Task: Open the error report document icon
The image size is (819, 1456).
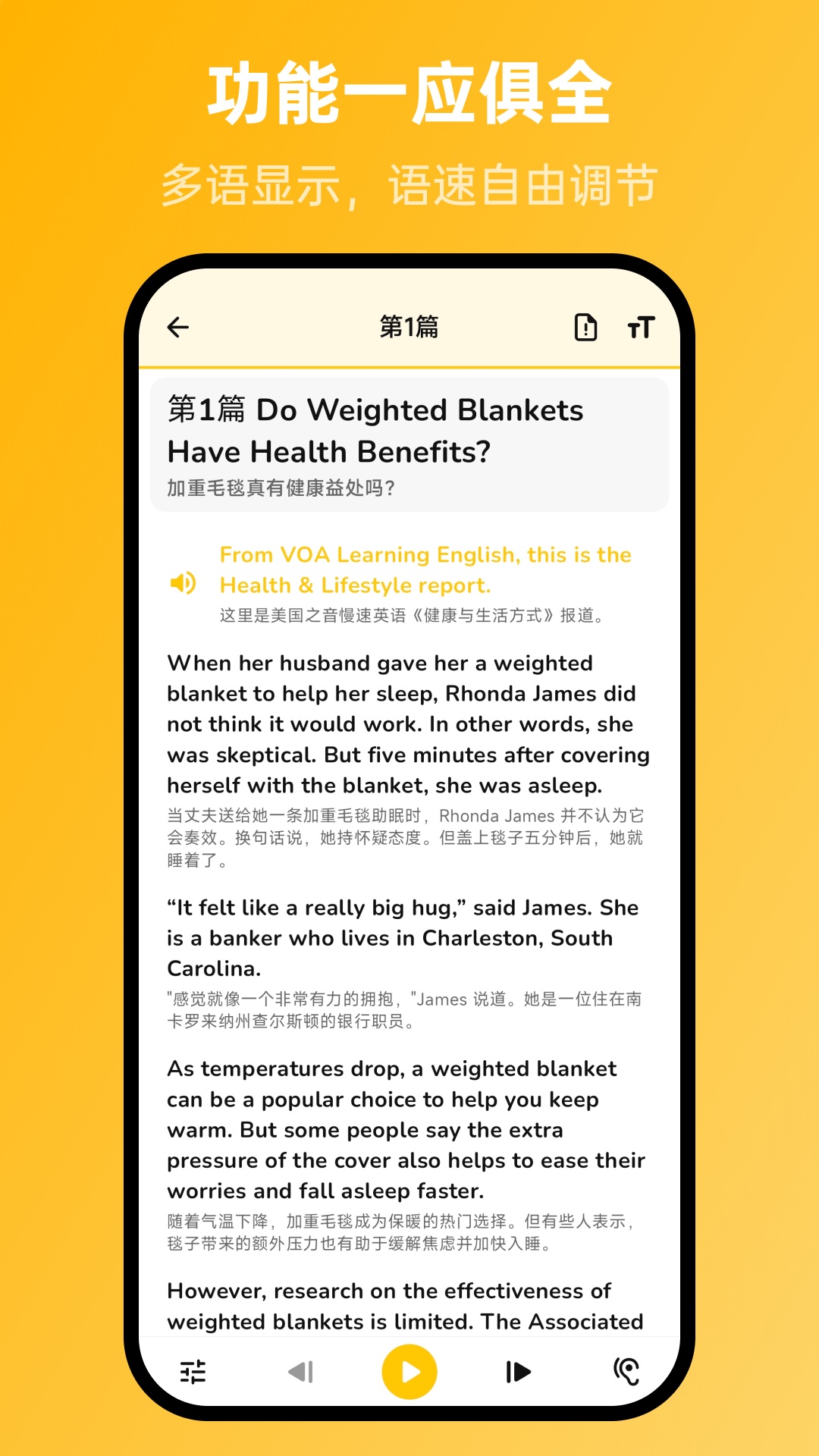Action: click(x=585, y=326)
